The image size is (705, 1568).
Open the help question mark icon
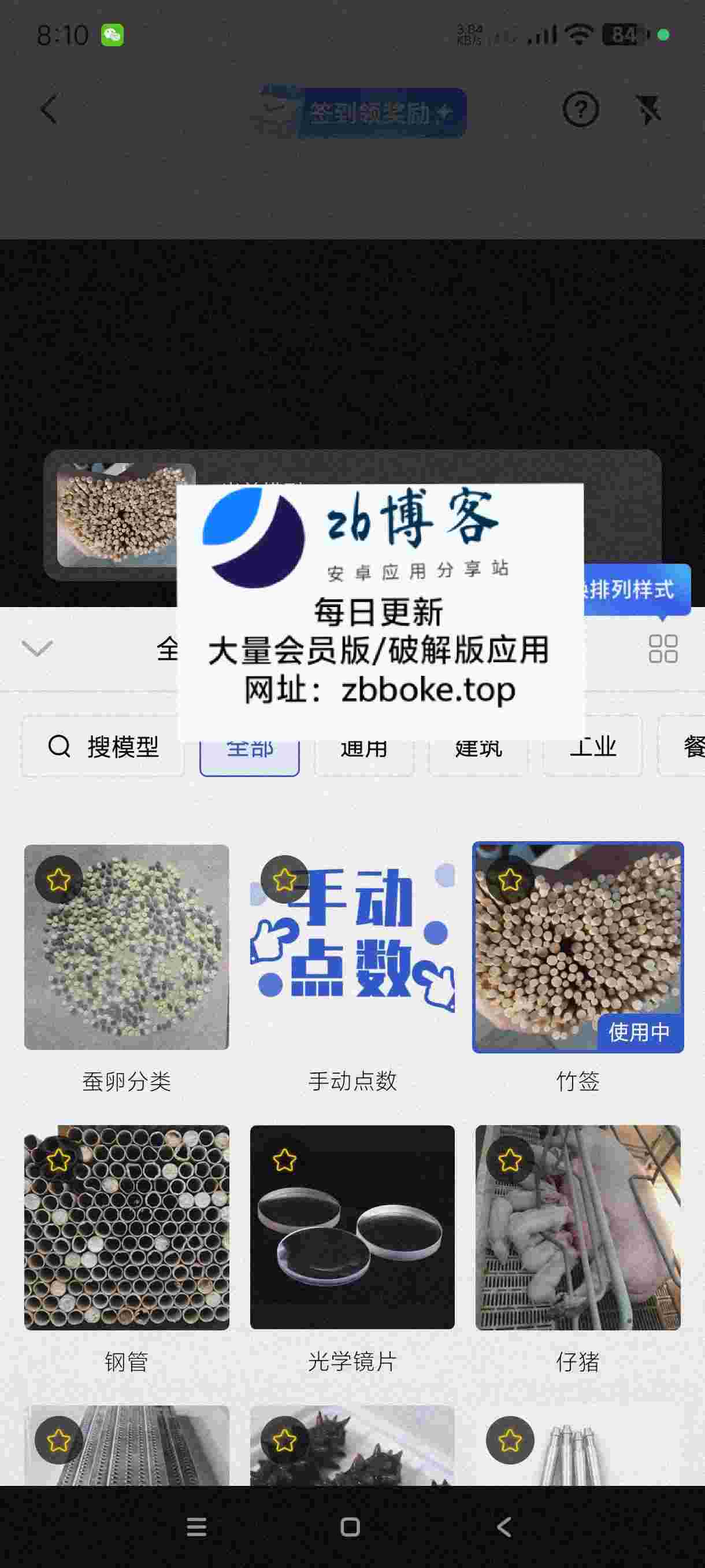(x=580, y=110)
